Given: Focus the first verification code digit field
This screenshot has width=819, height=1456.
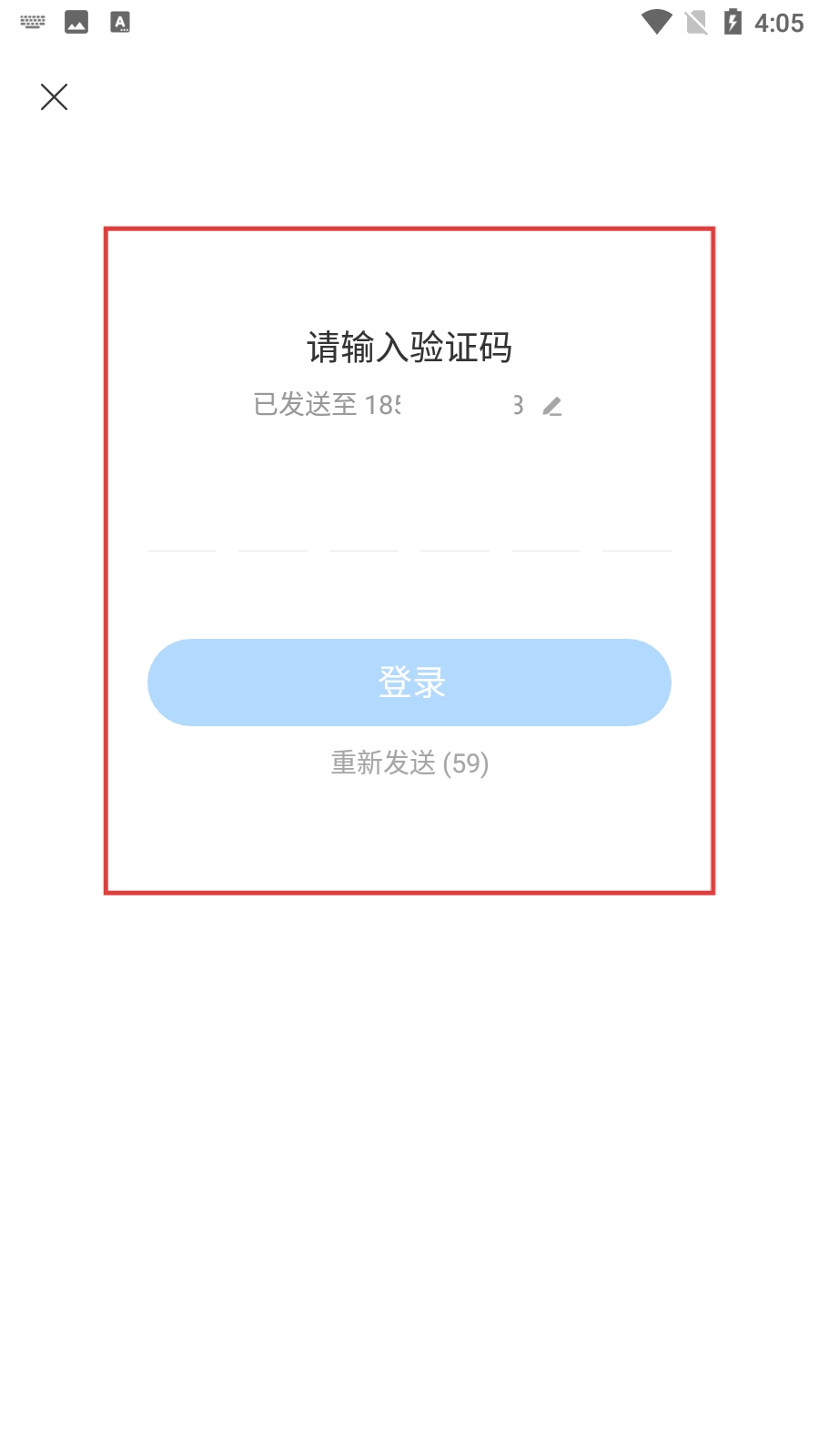Looking at the screenshot, I should [x=182, y=528].
